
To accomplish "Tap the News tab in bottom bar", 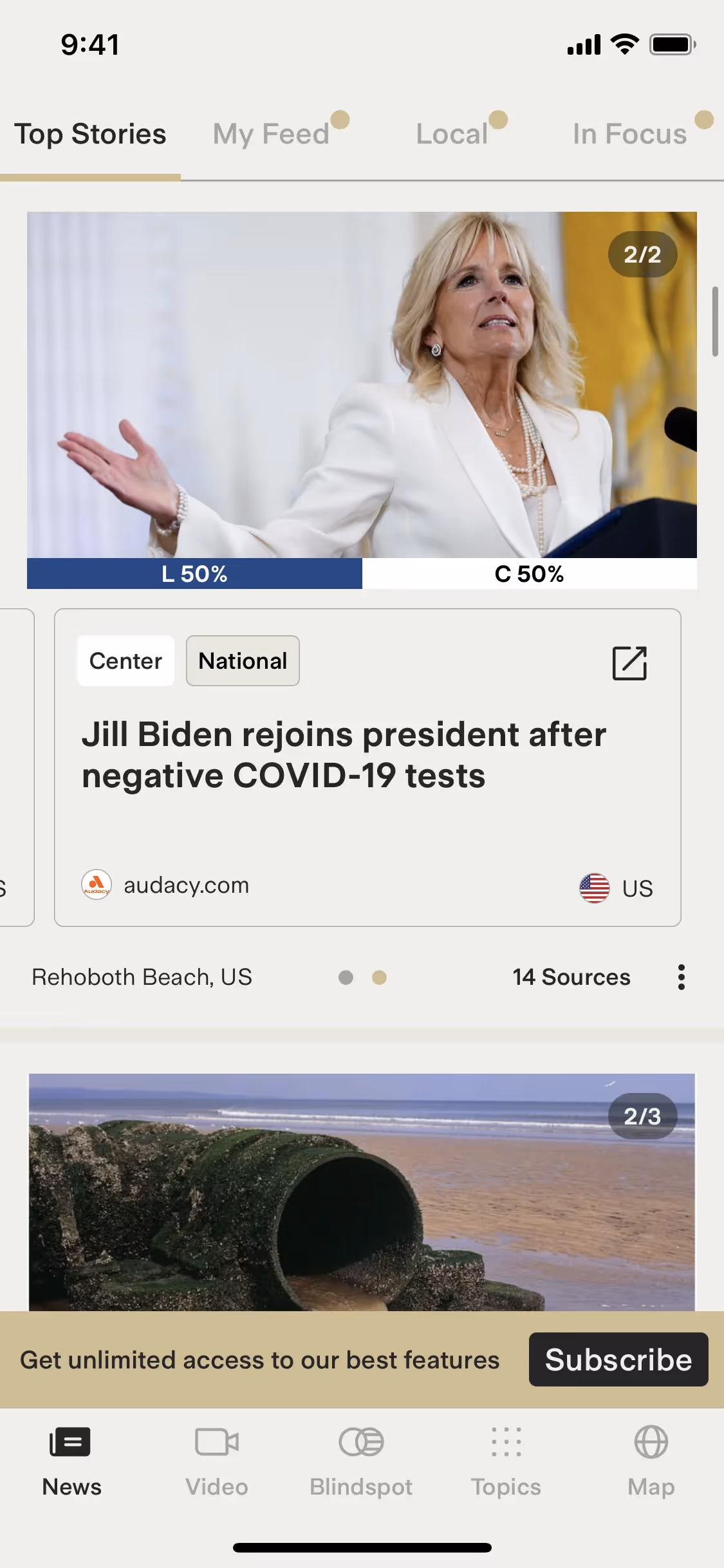I will (71, 1459).
